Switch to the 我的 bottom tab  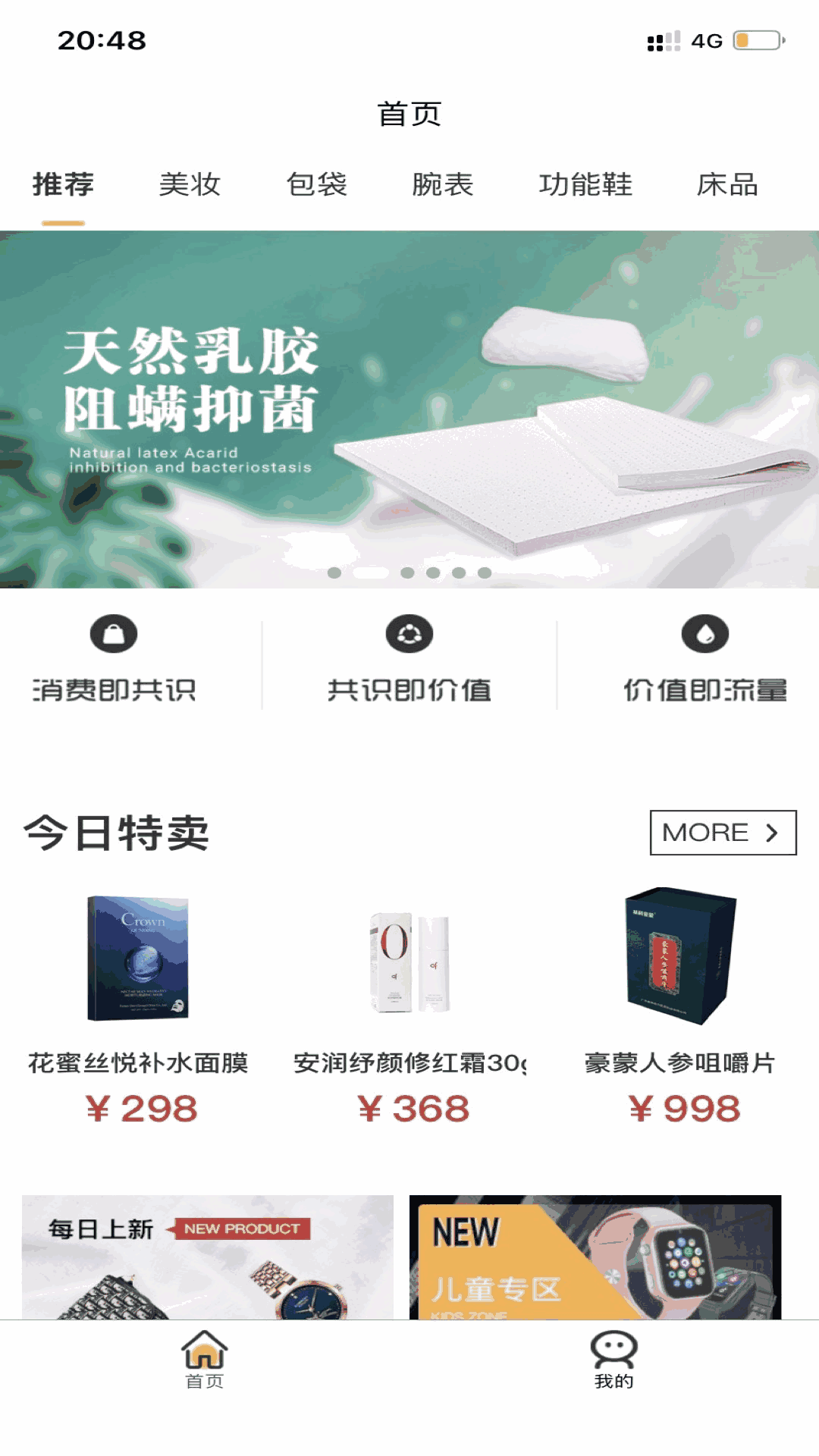pos(613,1360)
